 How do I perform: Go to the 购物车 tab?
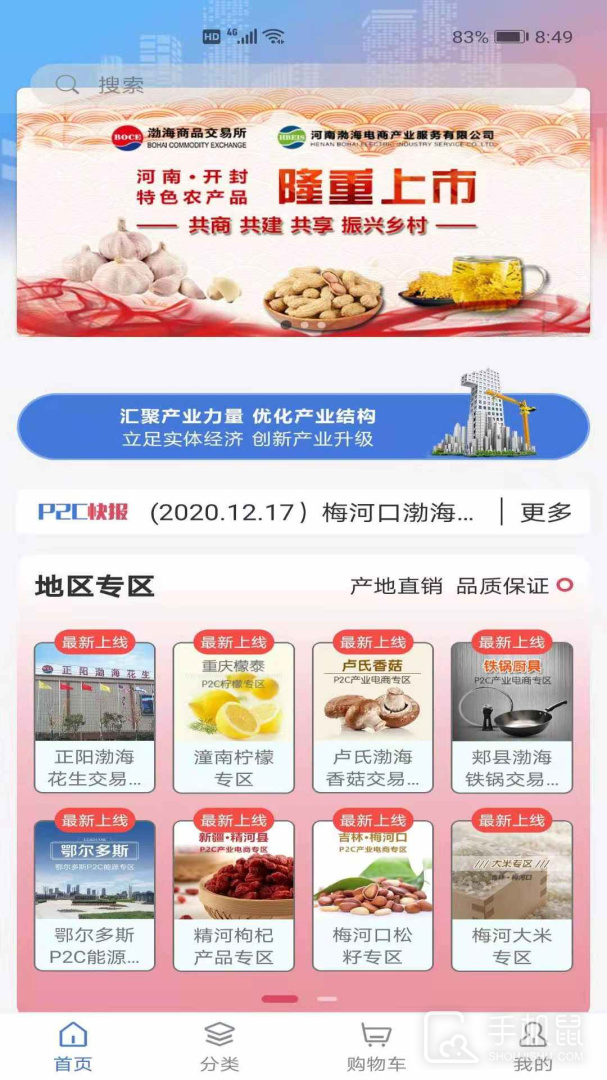coord(375,1046)
